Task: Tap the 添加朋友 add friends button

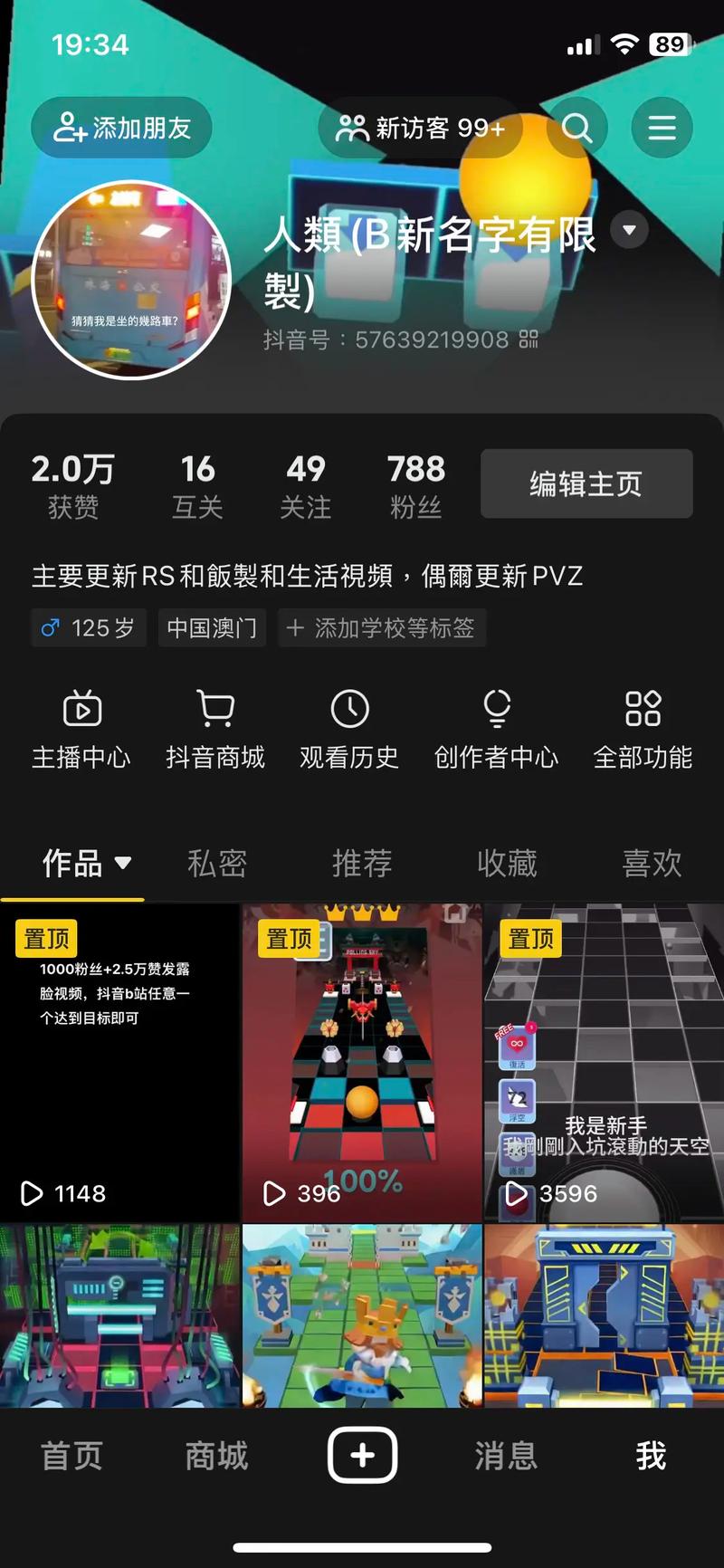Action: pos(121,128)
